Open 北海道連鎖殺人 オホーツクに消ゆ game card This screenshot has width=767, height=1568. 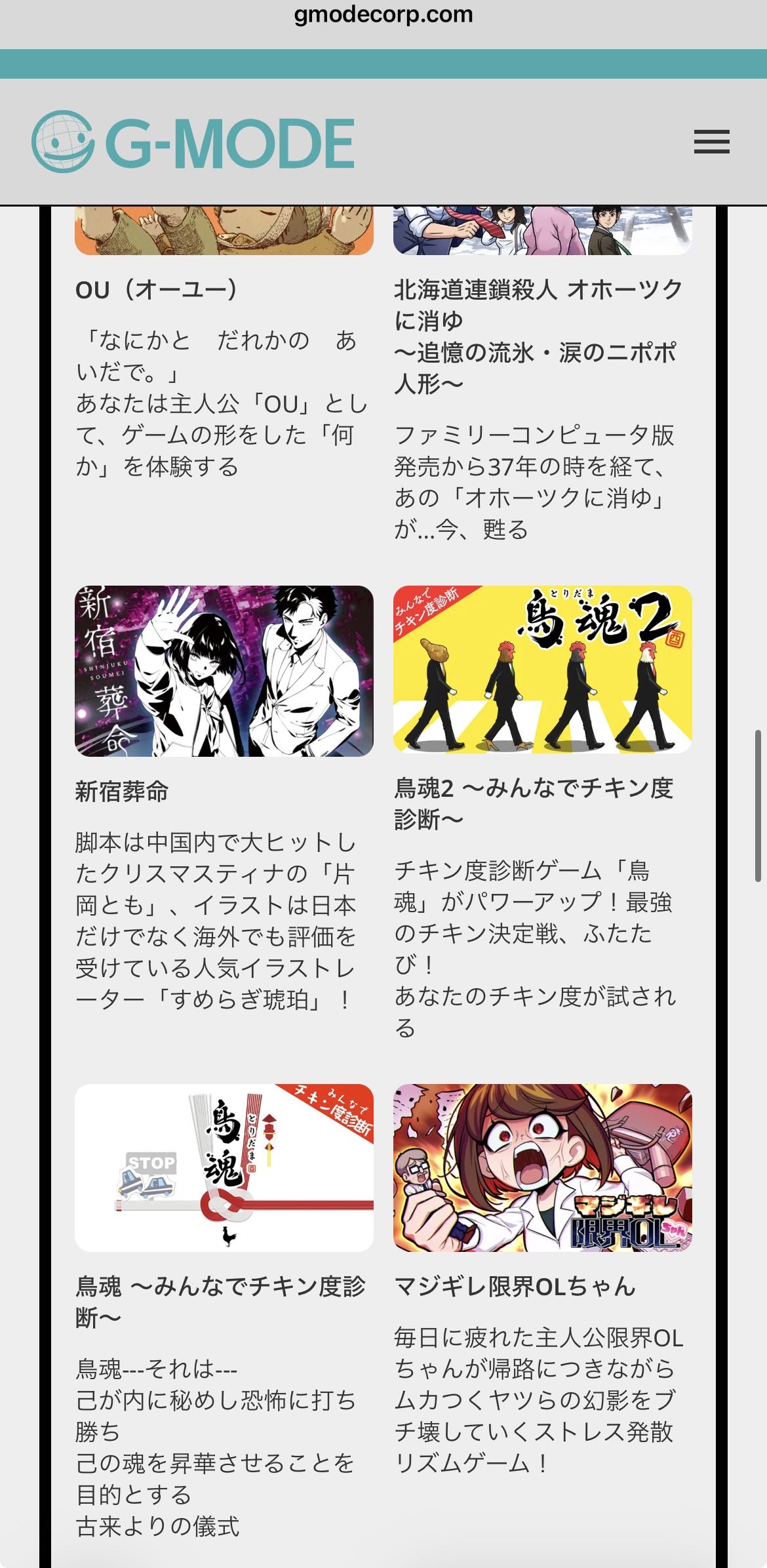[x=538, y=336]
